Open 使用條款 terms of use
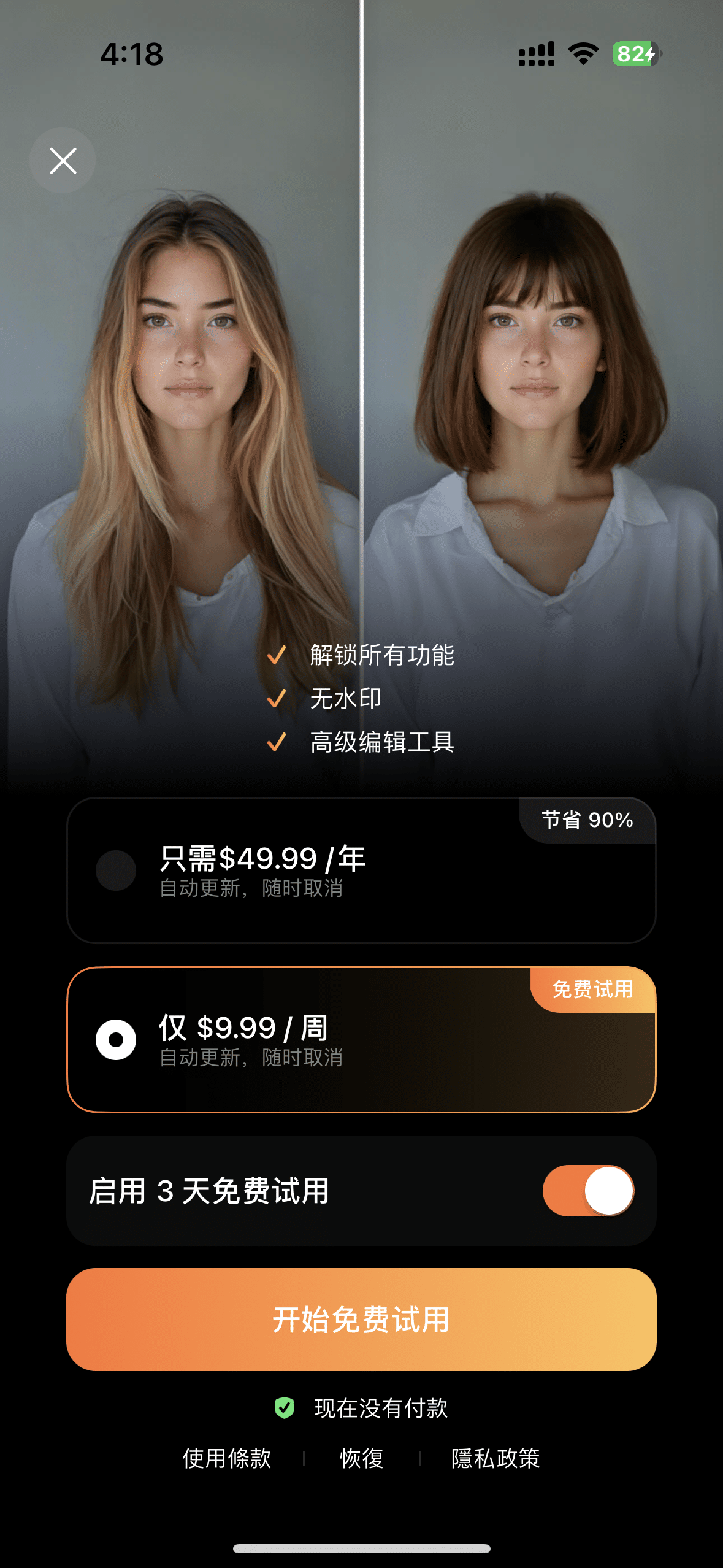The image size is (723, 1568). tap(227, 1458)
